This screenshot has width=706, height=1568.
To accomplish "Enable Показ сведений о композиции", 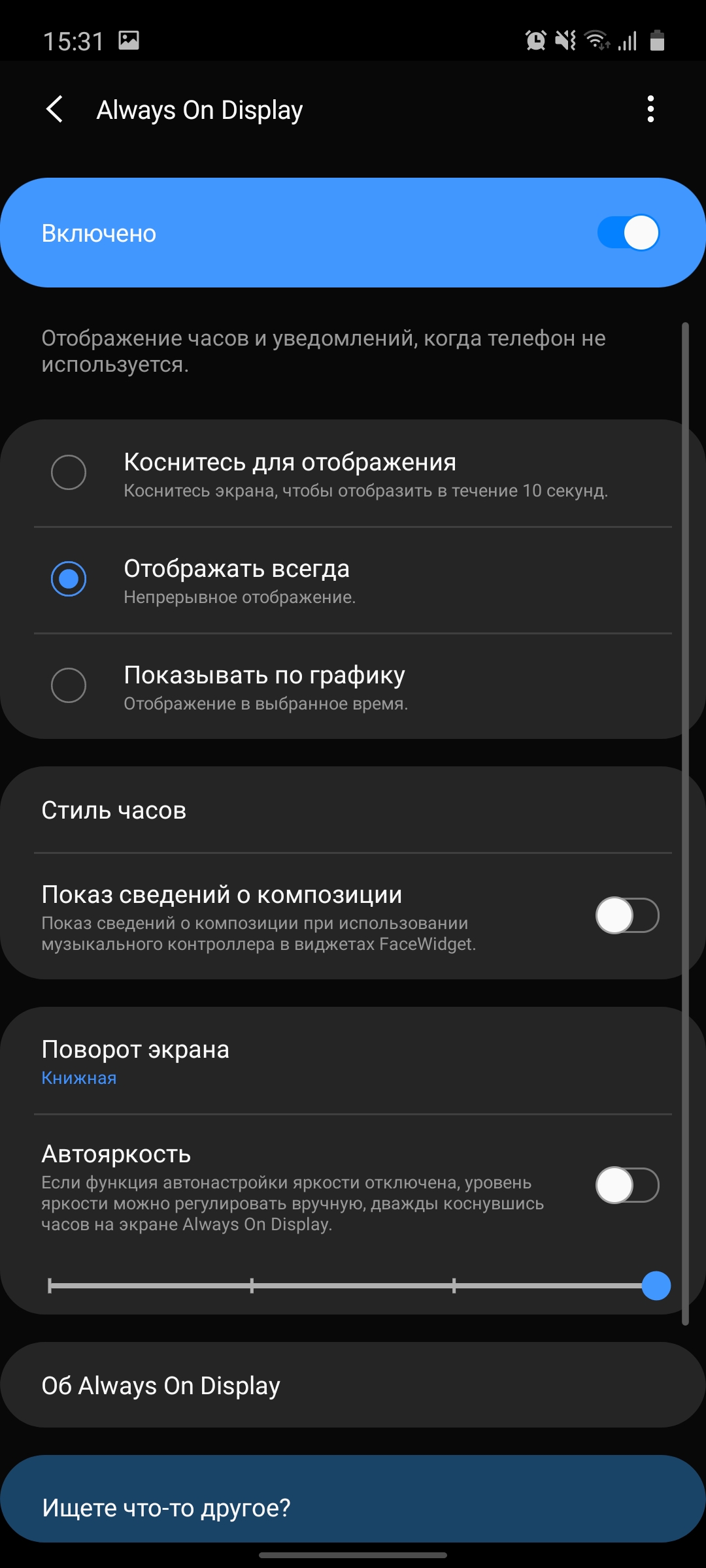I will point(626,915).
